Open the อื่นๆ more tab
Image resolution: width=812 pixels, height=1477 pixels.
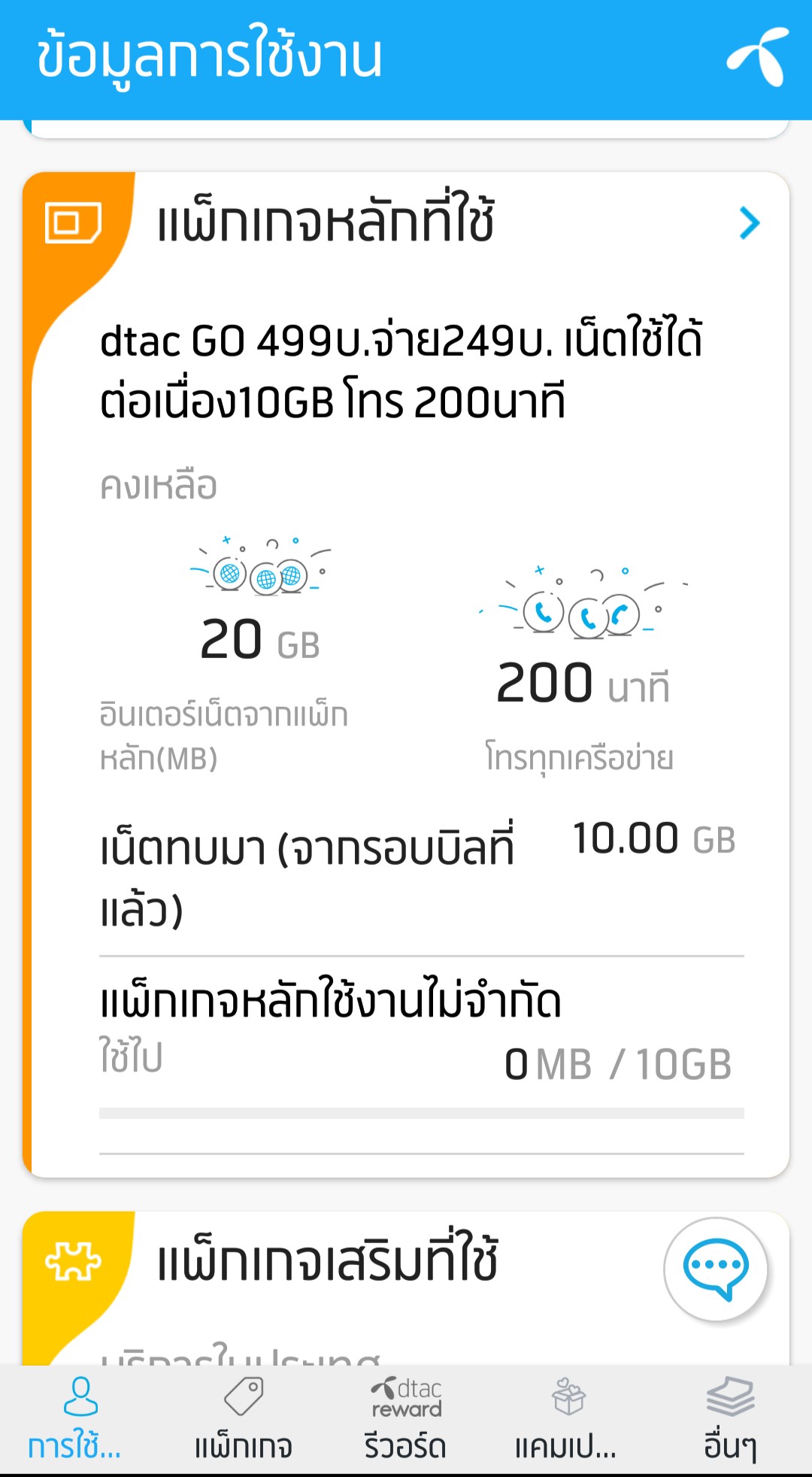click(729, 1419)
